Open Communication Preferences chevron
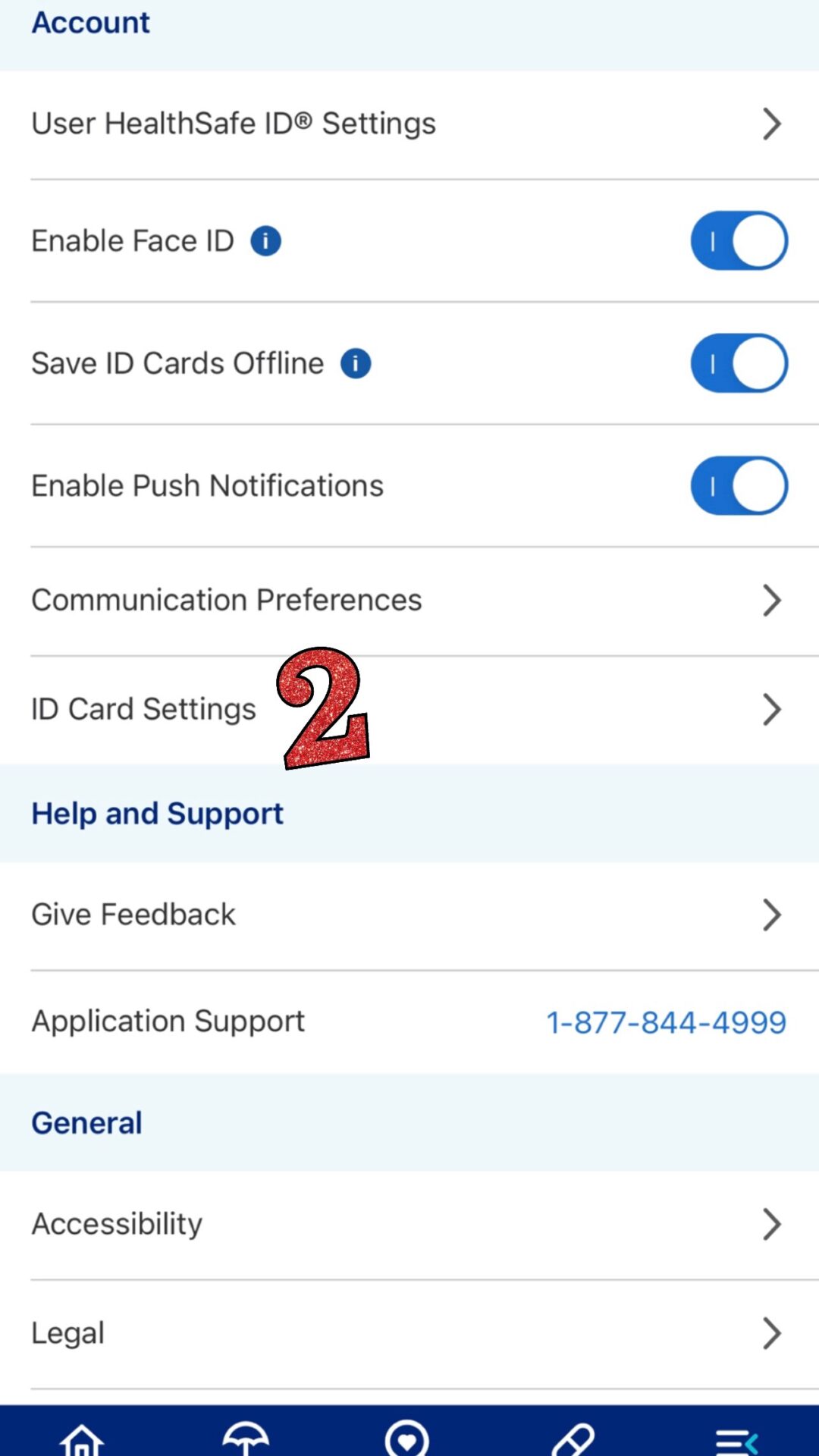This screenshot has width=819, height=1456. click(771, 600)
